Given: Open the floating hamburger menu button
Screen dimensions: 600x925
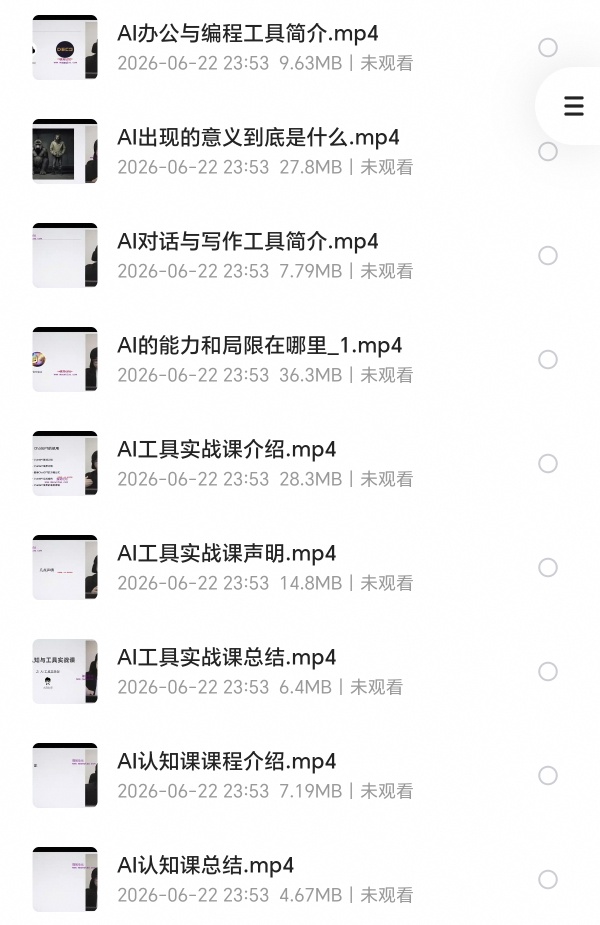Looking at the screenshot, I should pos(573,106).
